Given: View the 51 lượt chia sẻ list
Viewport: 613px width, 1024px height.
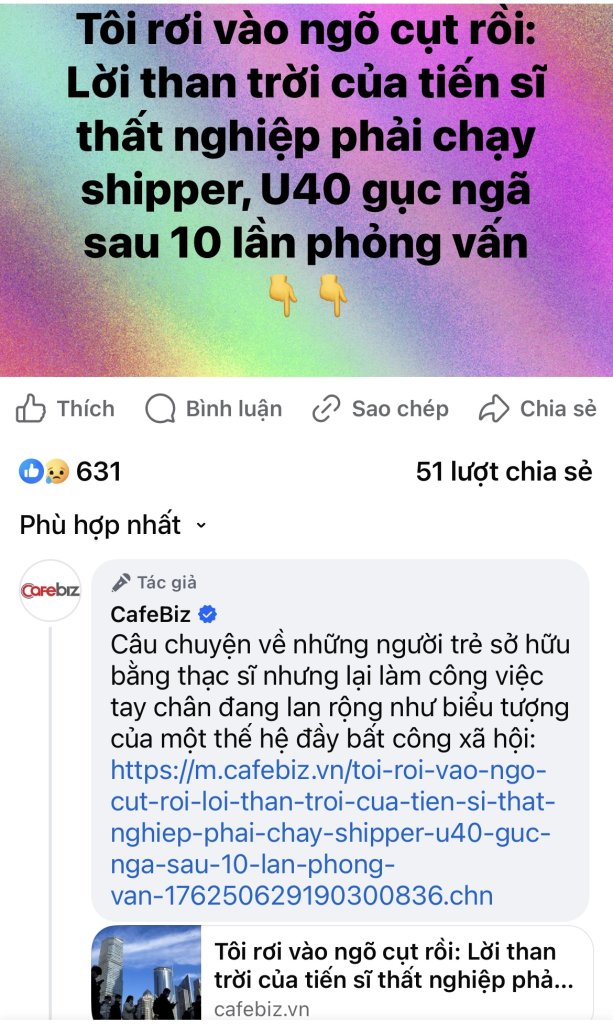Looking at the screenshot, I should [x=504, y=472].
